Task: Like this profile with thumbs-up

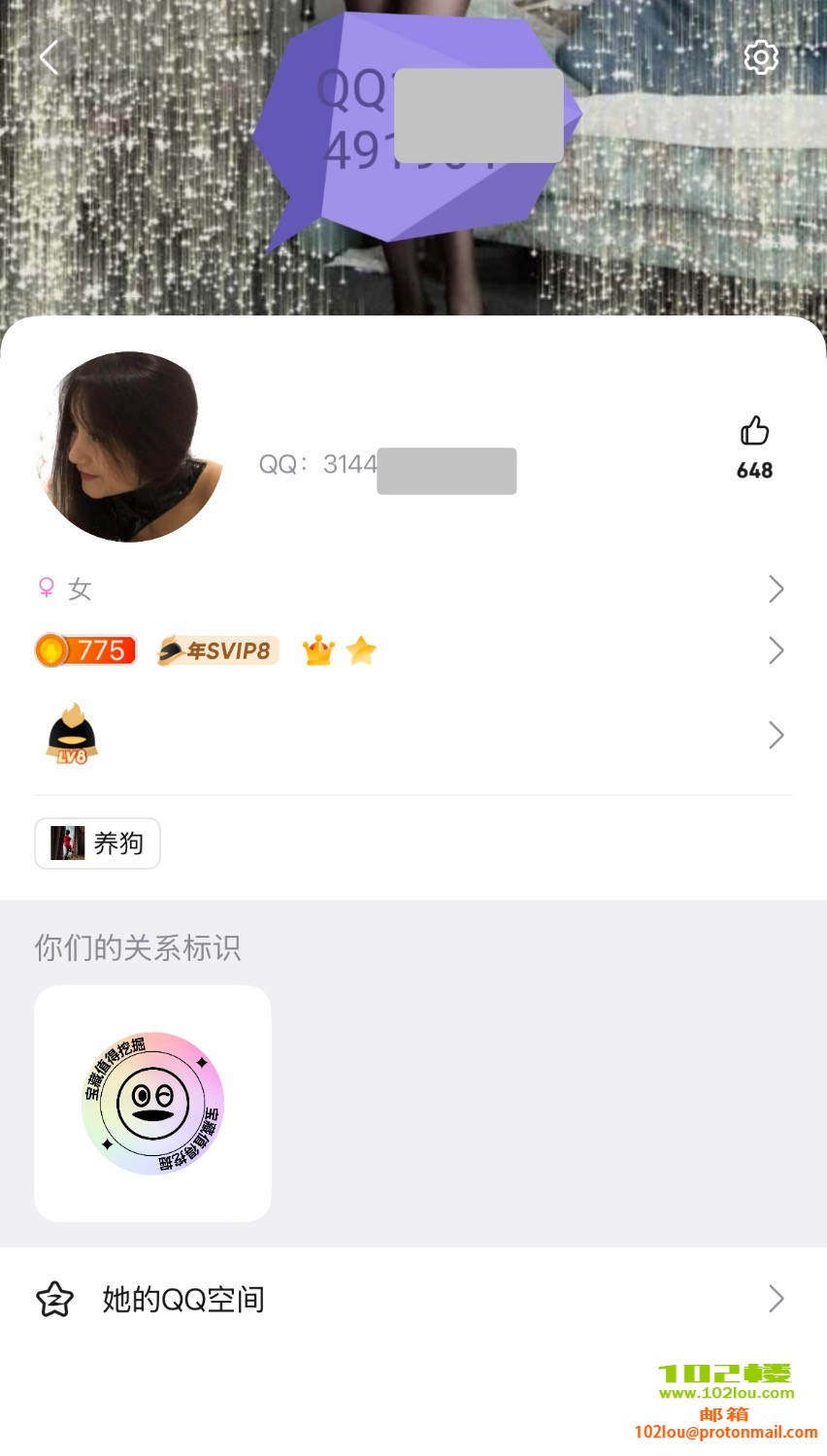Action: [754, 432]
